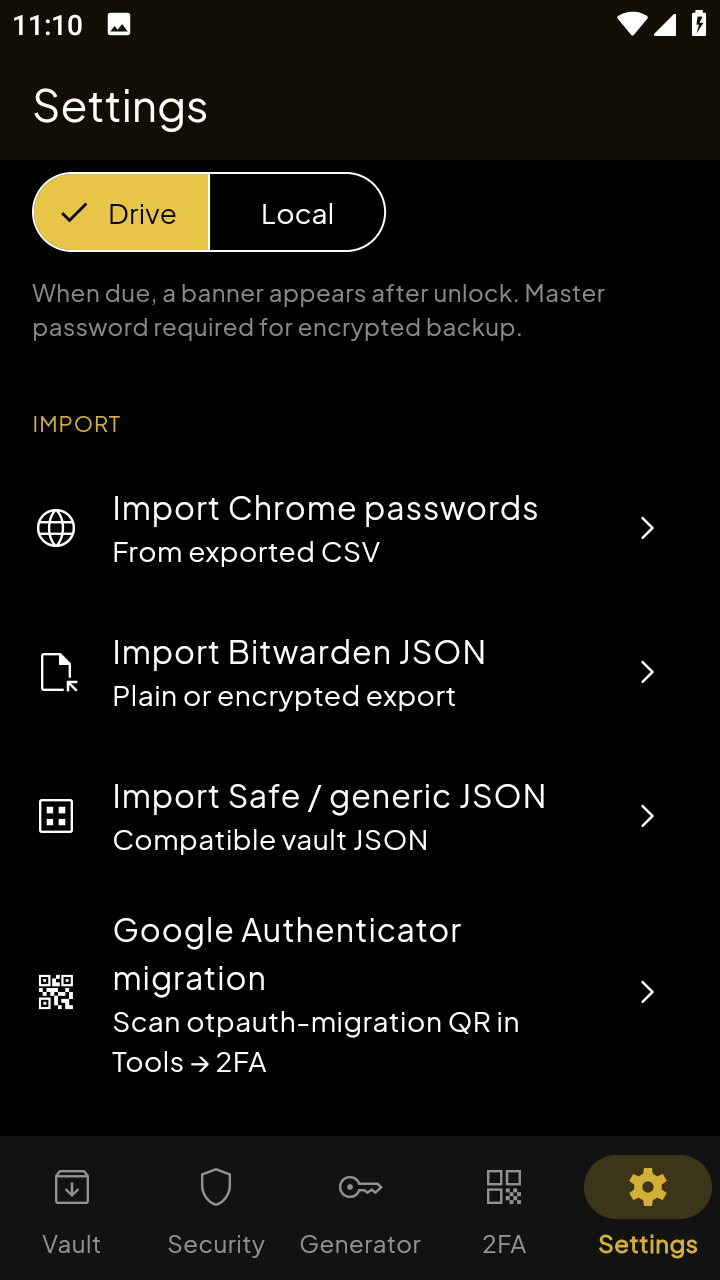
Task: Switch to the Security tab
Action: coord(216,1208)
